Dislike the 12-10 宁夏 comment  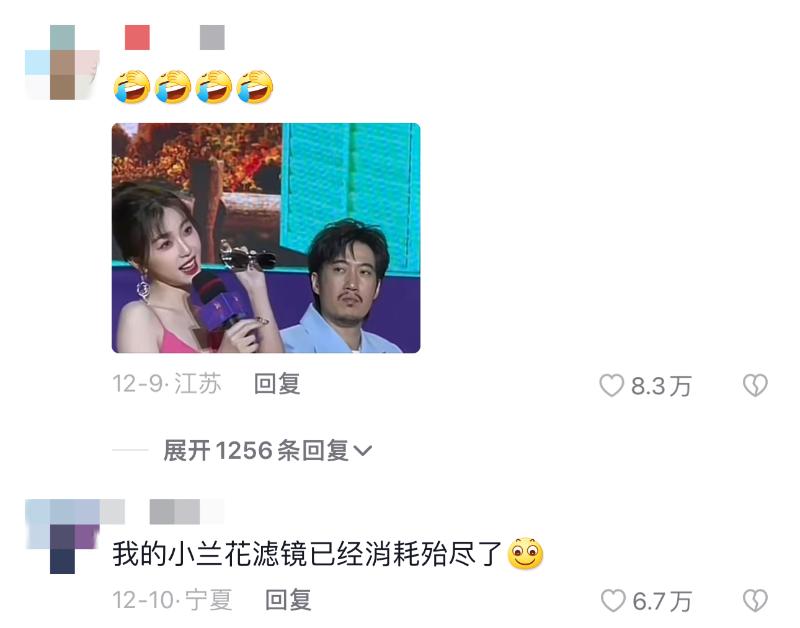coord(754,601)
